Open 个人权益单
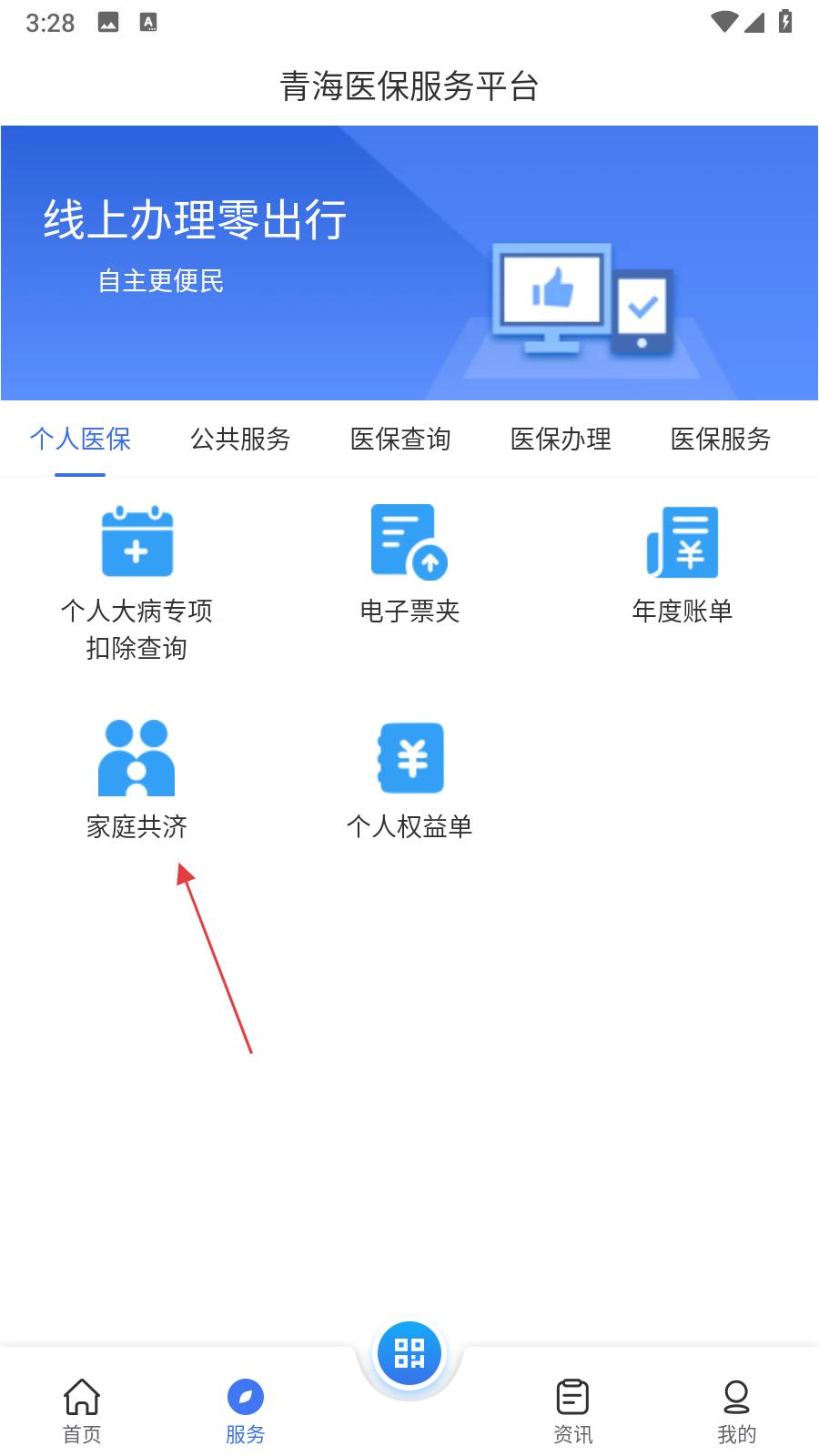 pyautogui.click(x=409, y=778)
